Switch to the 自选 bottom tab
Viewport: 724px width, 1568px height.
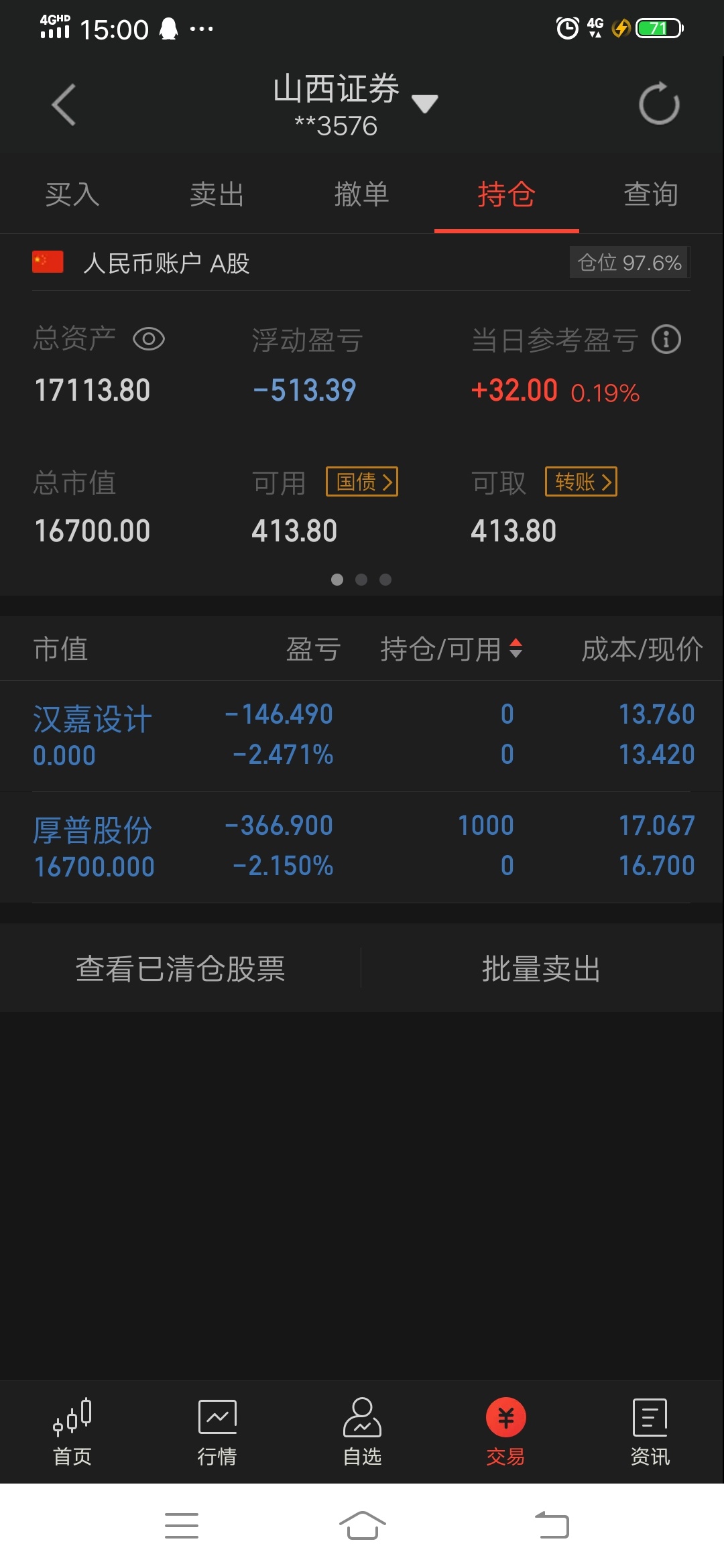362,1433
